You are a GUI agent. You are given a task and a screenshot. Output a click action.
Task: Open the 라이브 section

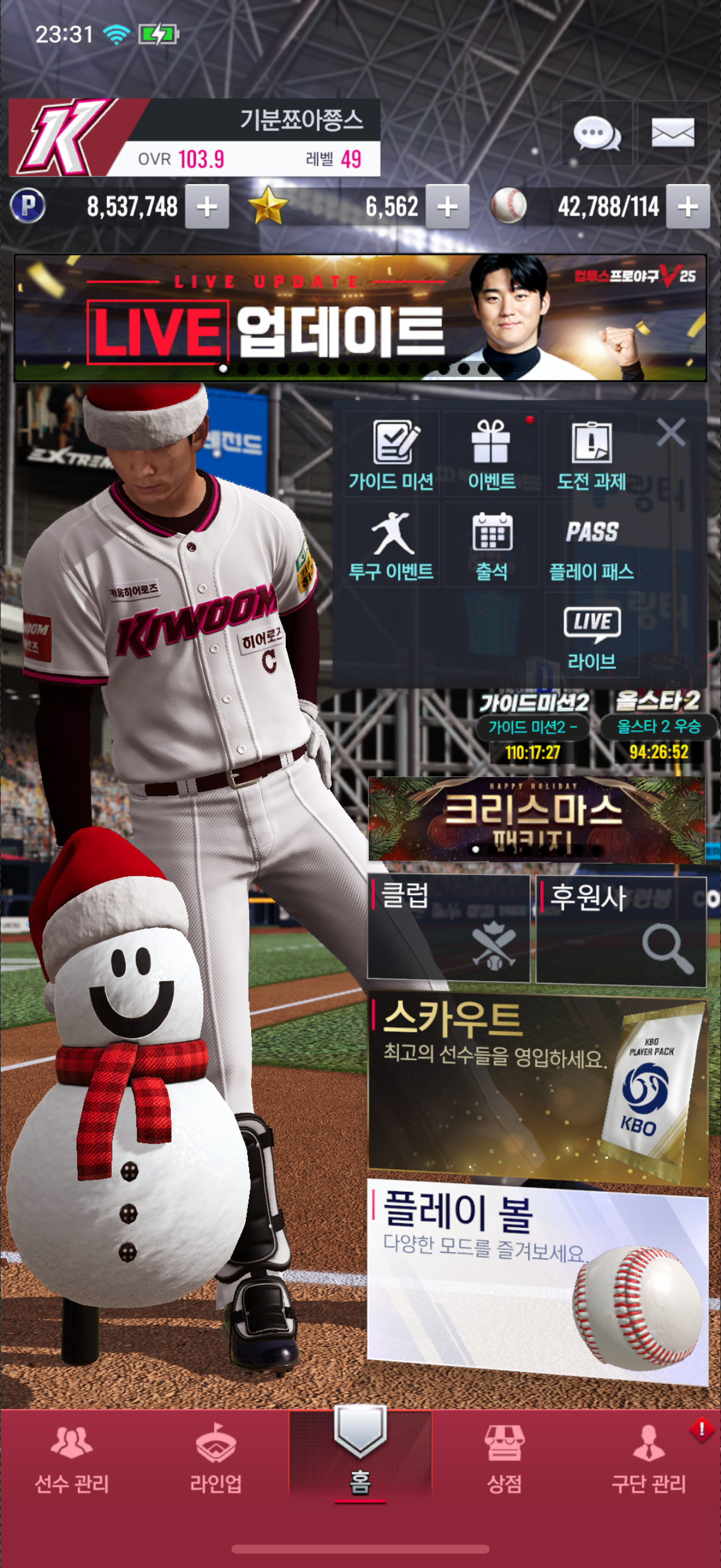(591, 636)
